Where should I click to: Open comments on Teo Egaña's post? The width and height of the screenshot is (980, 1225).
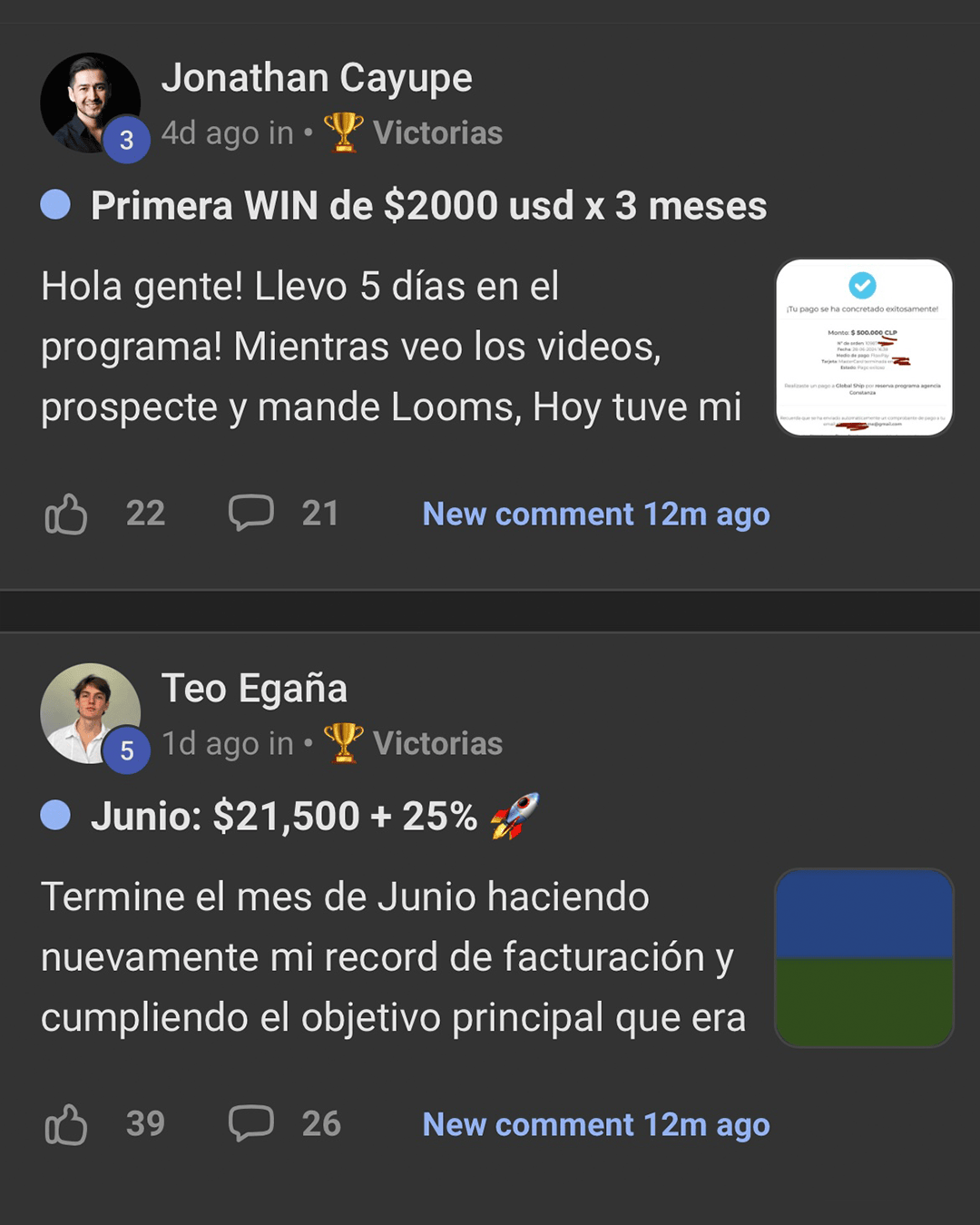click(251, 1123)
